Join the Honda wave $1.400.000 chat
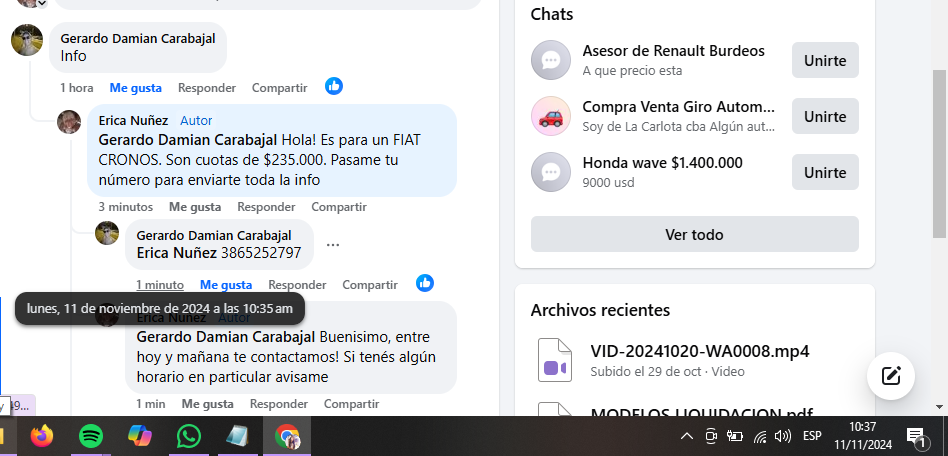The width and height of the screenshot is (948, 456). click(x=824, y=172)
